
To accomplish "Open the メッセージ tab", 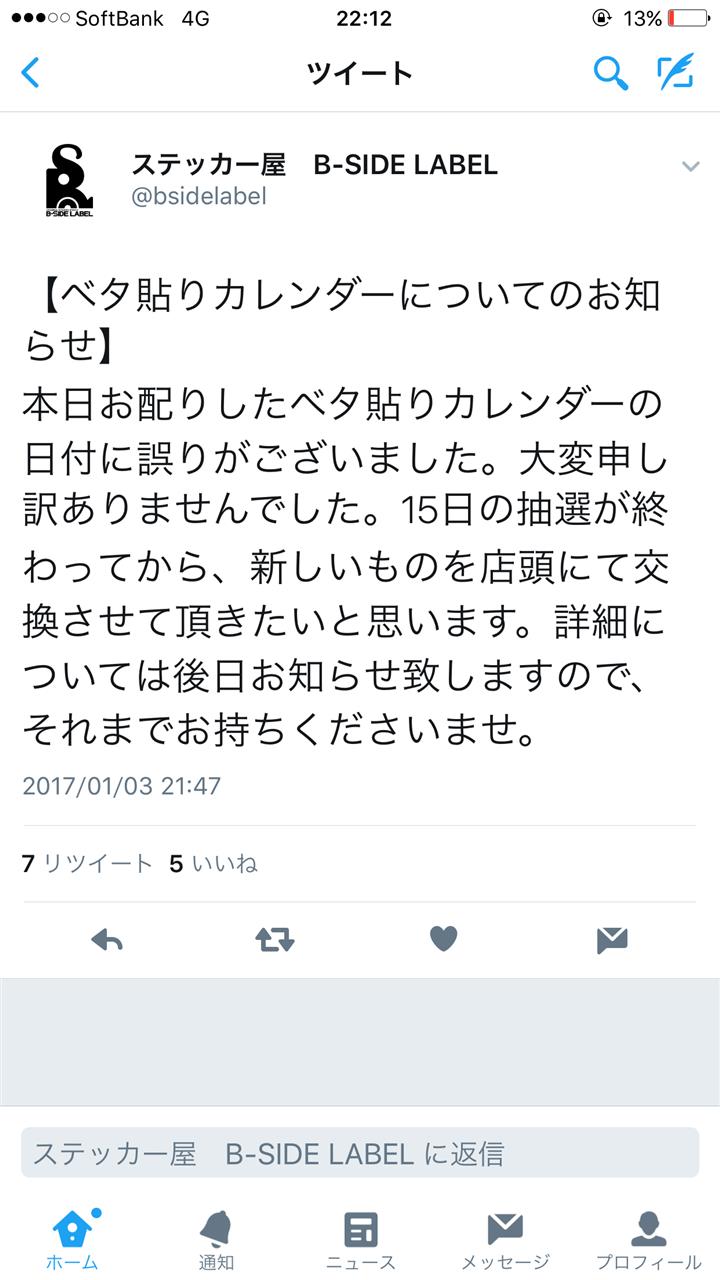I will (x=505, y=1240).
